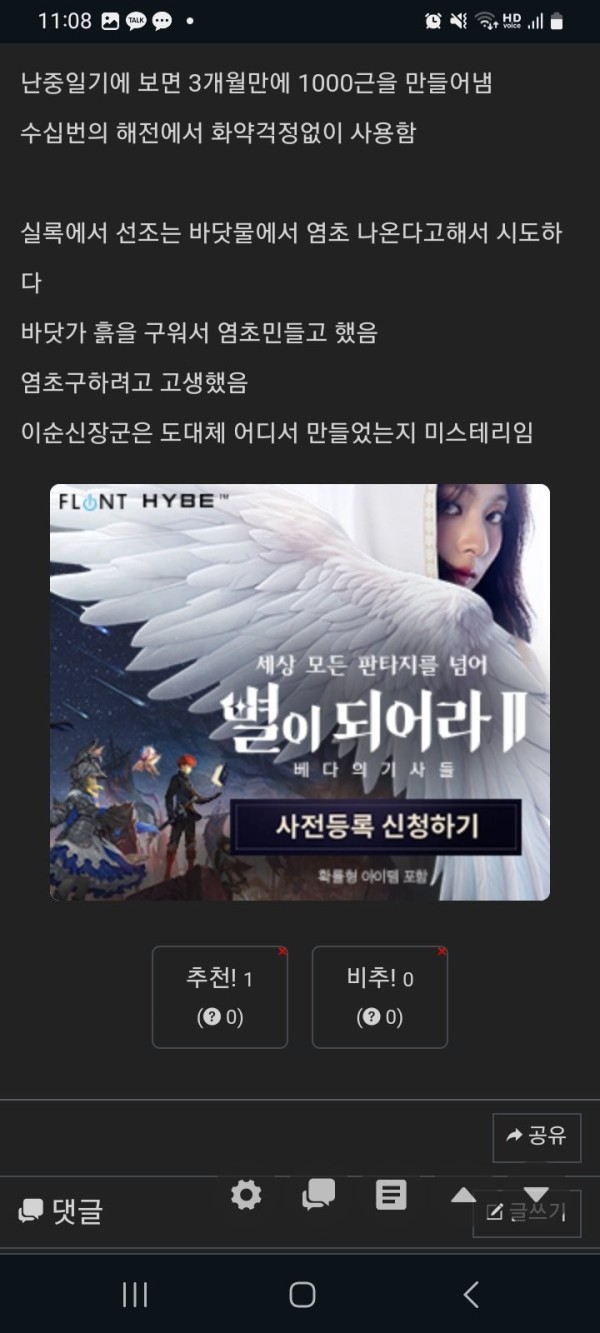Screen dimensions: 600x1333
Task: Return to the home screen
Action: (302, 1295)
